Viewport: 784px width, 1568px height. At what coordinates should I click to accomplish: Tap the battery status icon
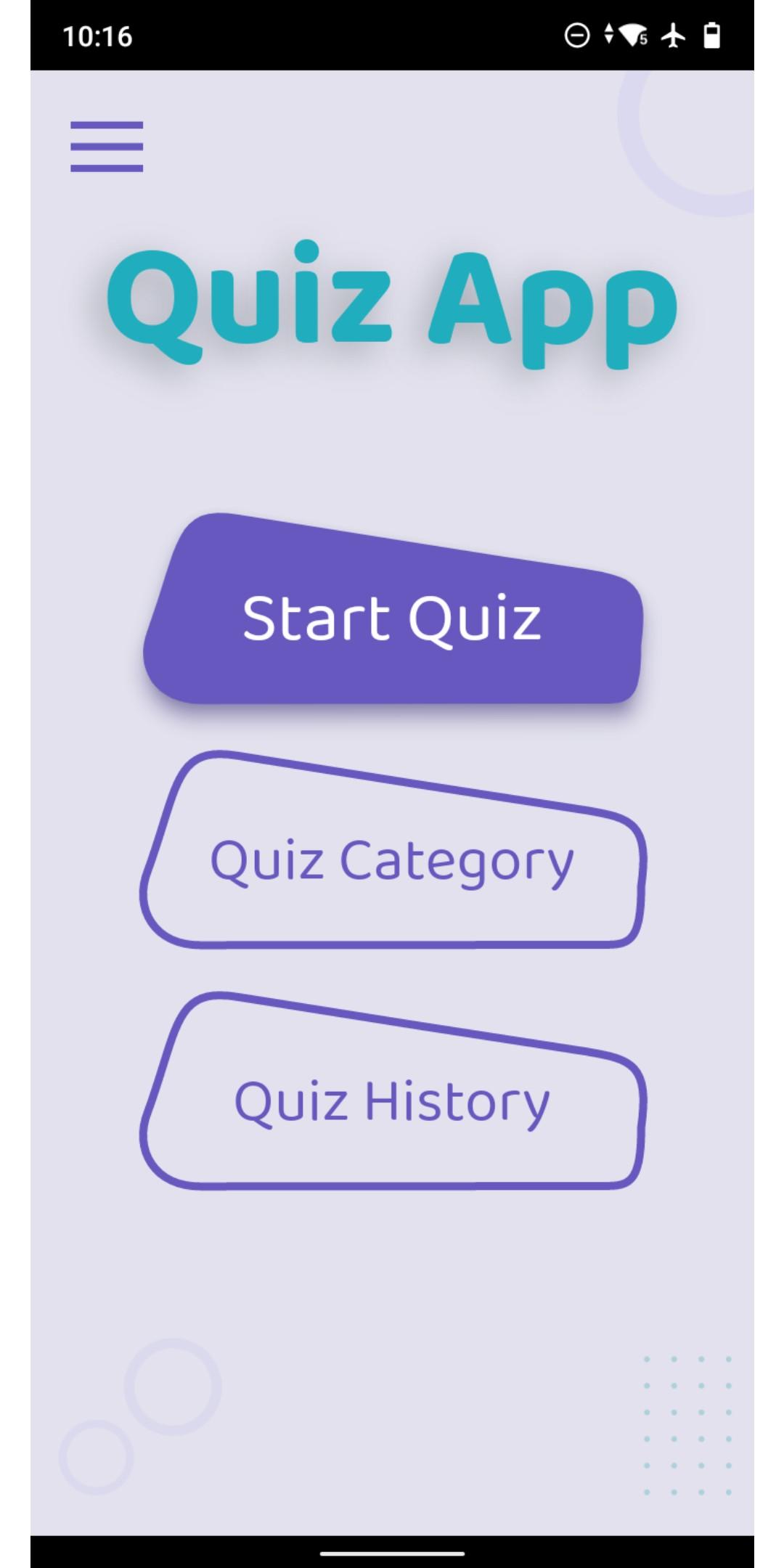(713, 33)
